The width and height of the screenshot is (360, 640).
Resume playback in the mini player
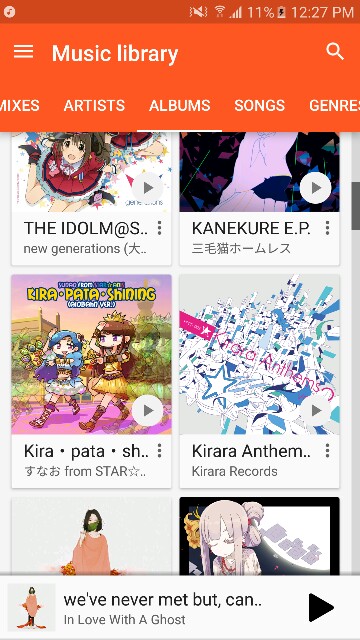pyautogui.click(x=321, y=607)
